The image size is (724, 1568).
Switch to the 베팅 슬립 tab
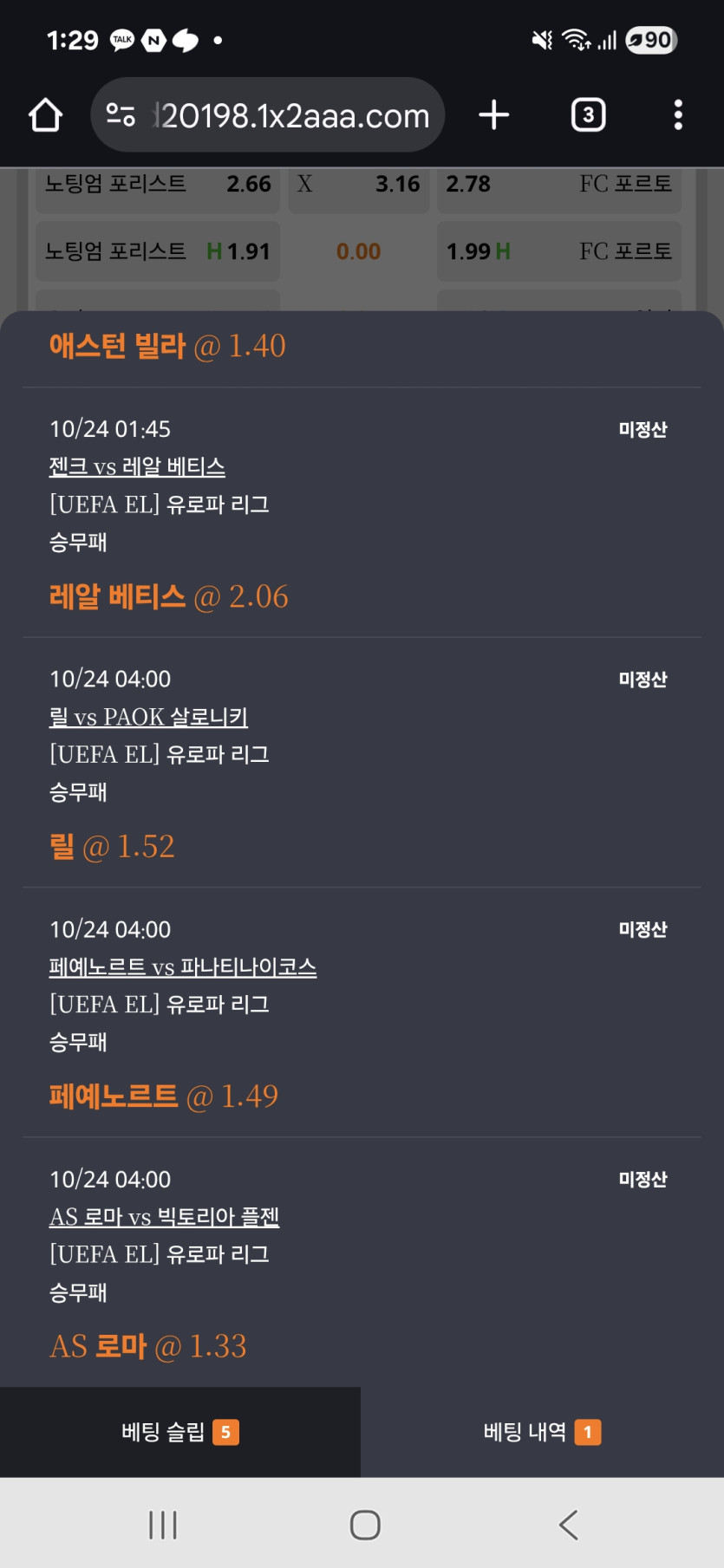(x=180, y=1432)
